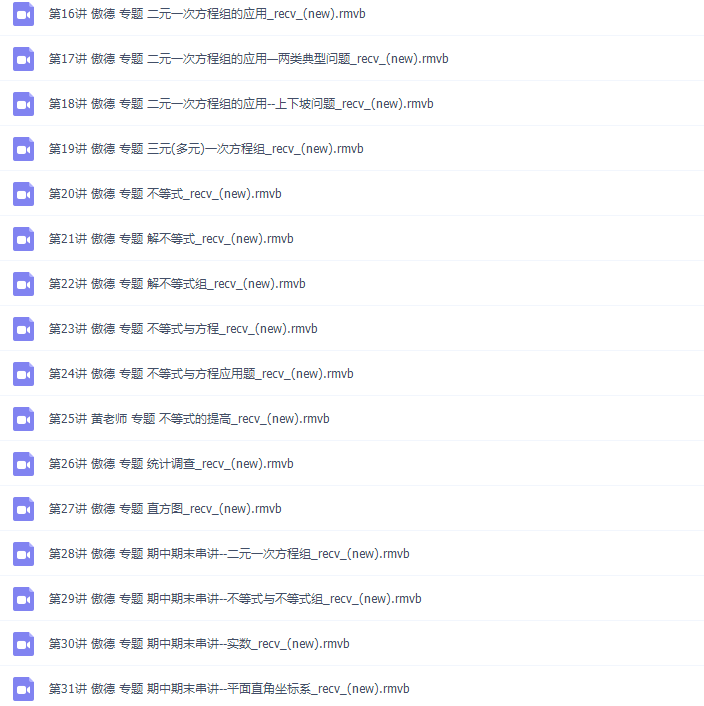
Task: Open 第17讲 两类典型问题 video file
Action: pyautogui.click(x=248, y=59)
